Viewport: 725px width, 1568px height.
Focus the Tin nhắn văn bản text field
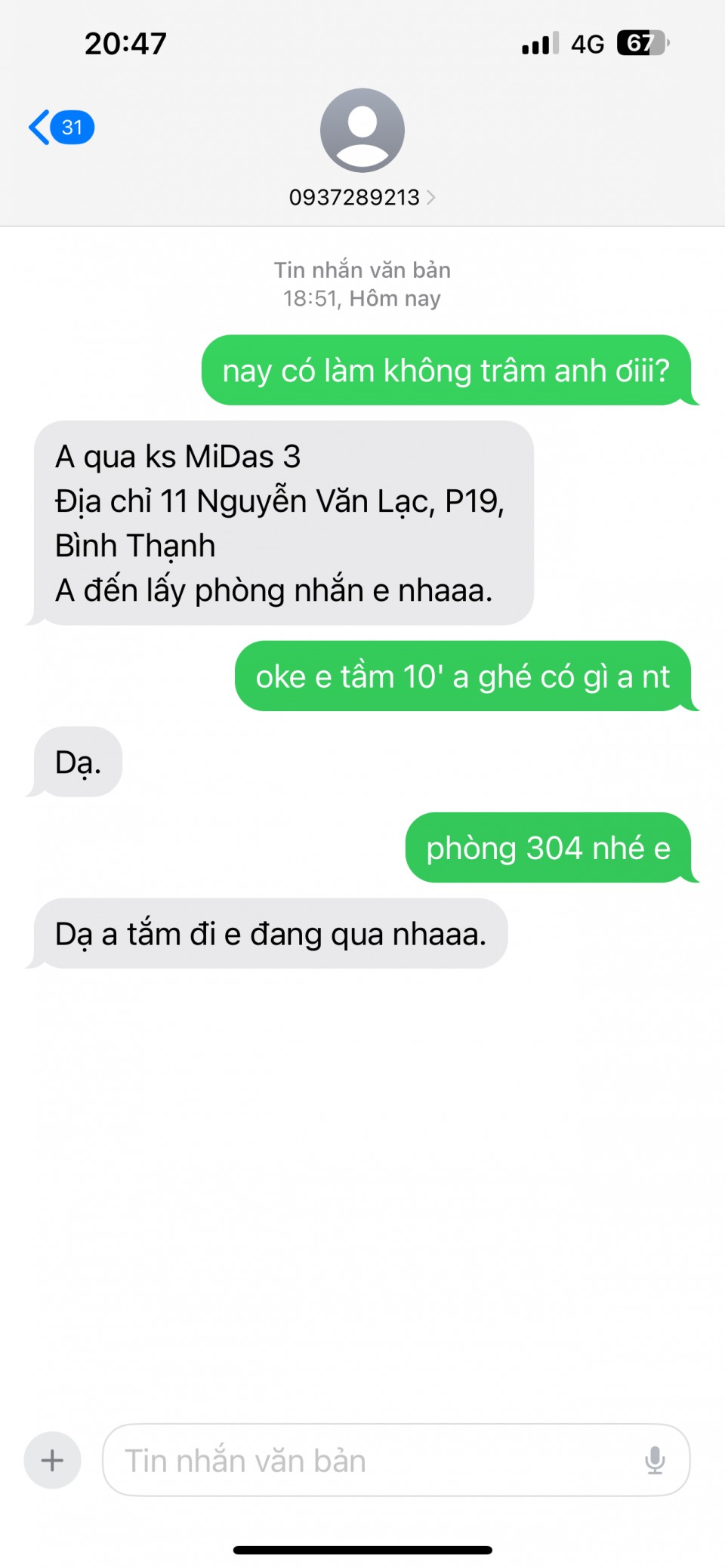click(370, 1460)
